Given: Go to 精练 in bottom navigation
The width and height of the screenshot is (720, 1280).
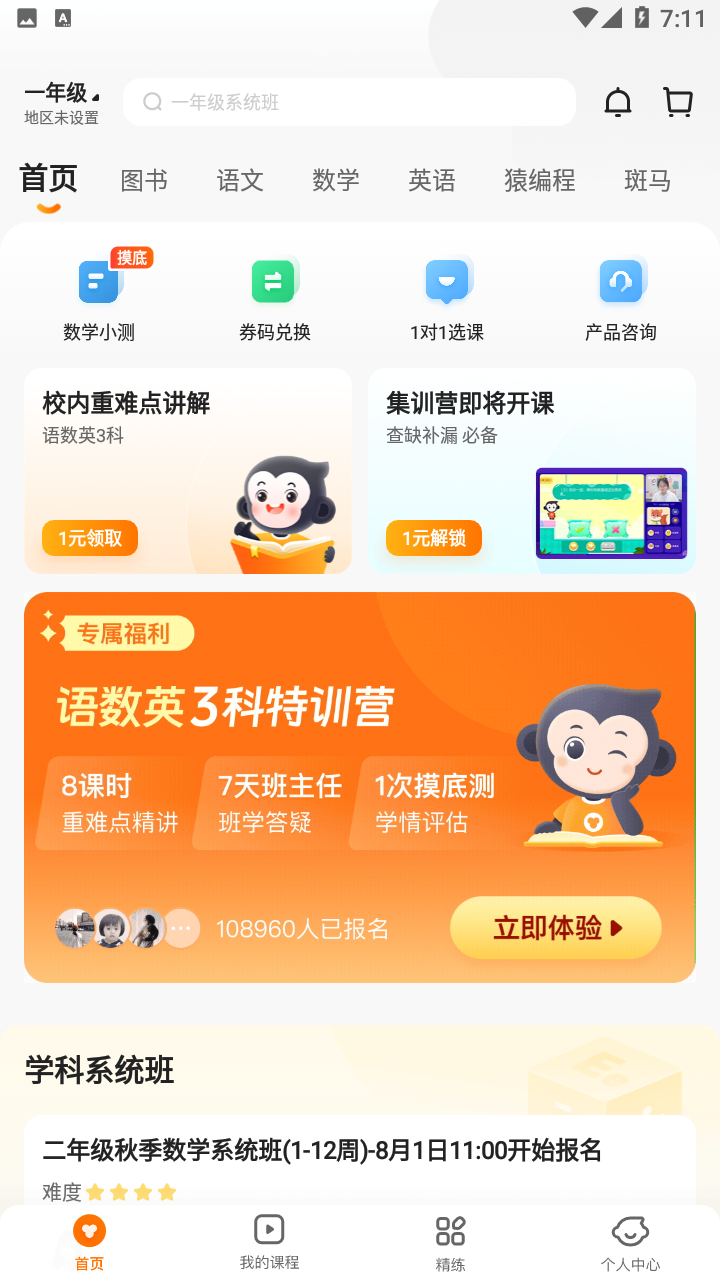Looking at the screenshot, I should [450, 1243].
